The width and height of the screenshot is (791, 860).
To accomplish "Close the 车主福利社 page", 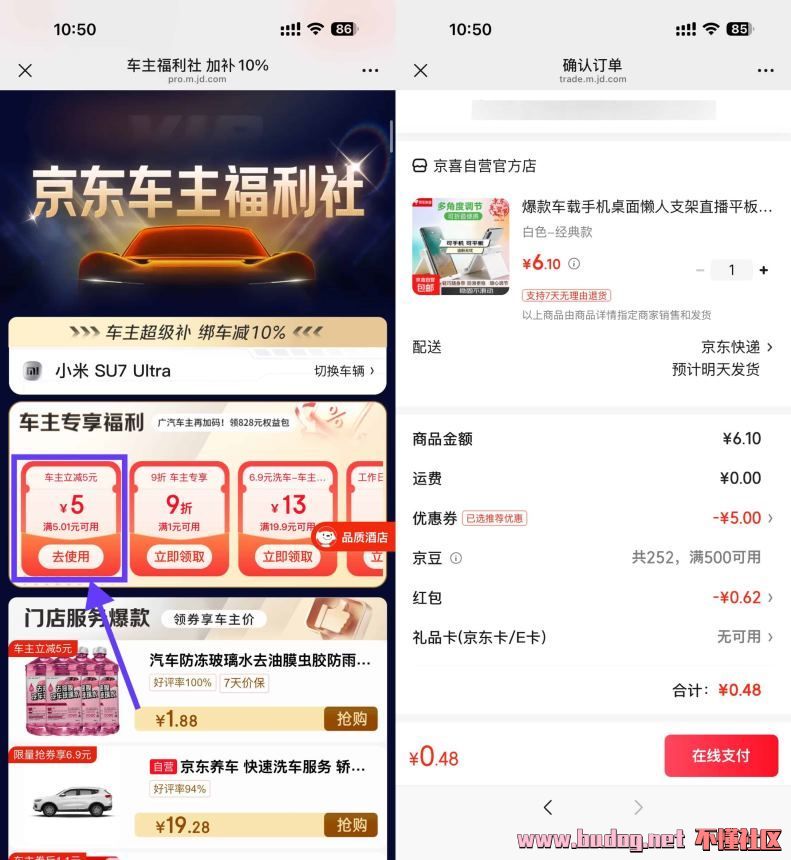I will tap(25, 70).
